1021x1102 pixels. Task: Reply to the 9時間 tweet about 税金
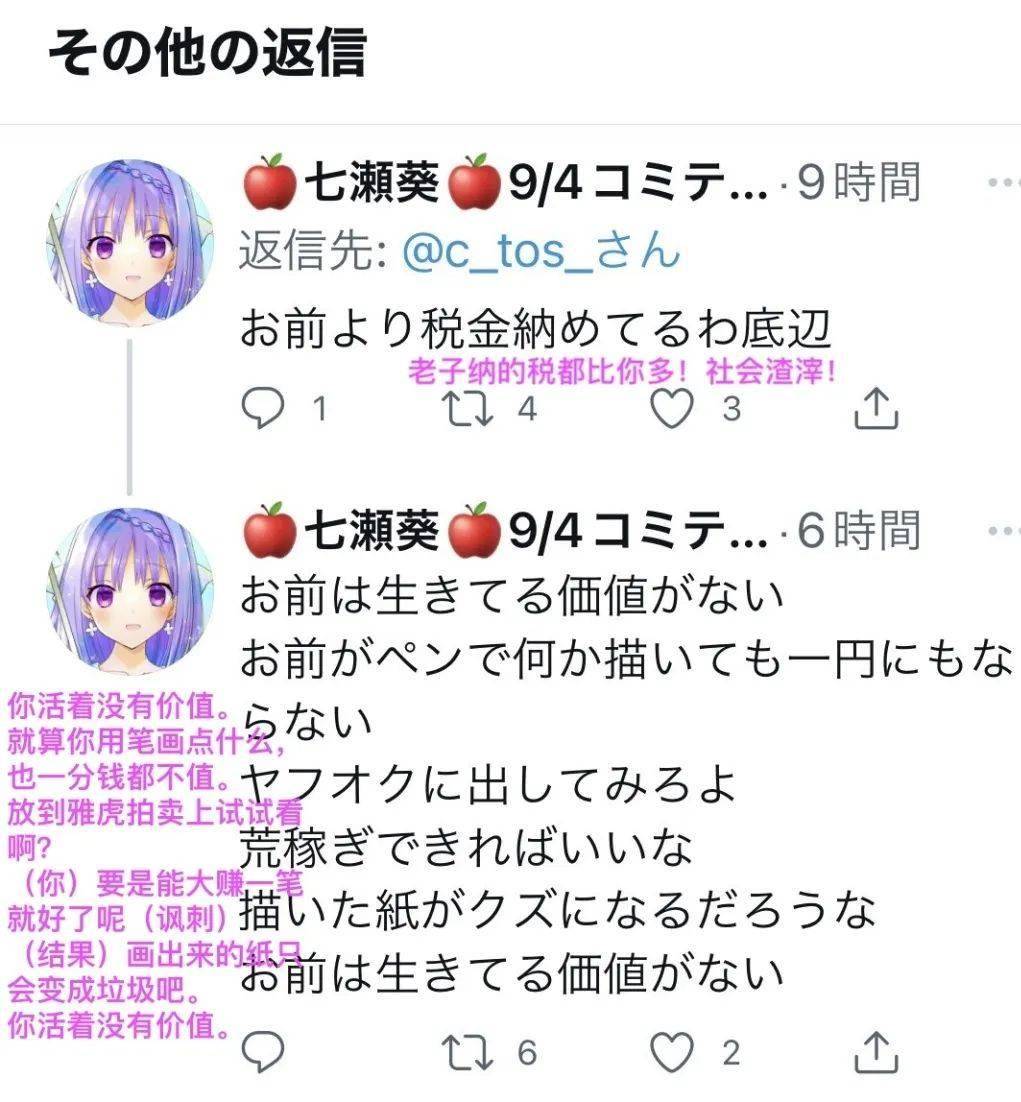264,408
